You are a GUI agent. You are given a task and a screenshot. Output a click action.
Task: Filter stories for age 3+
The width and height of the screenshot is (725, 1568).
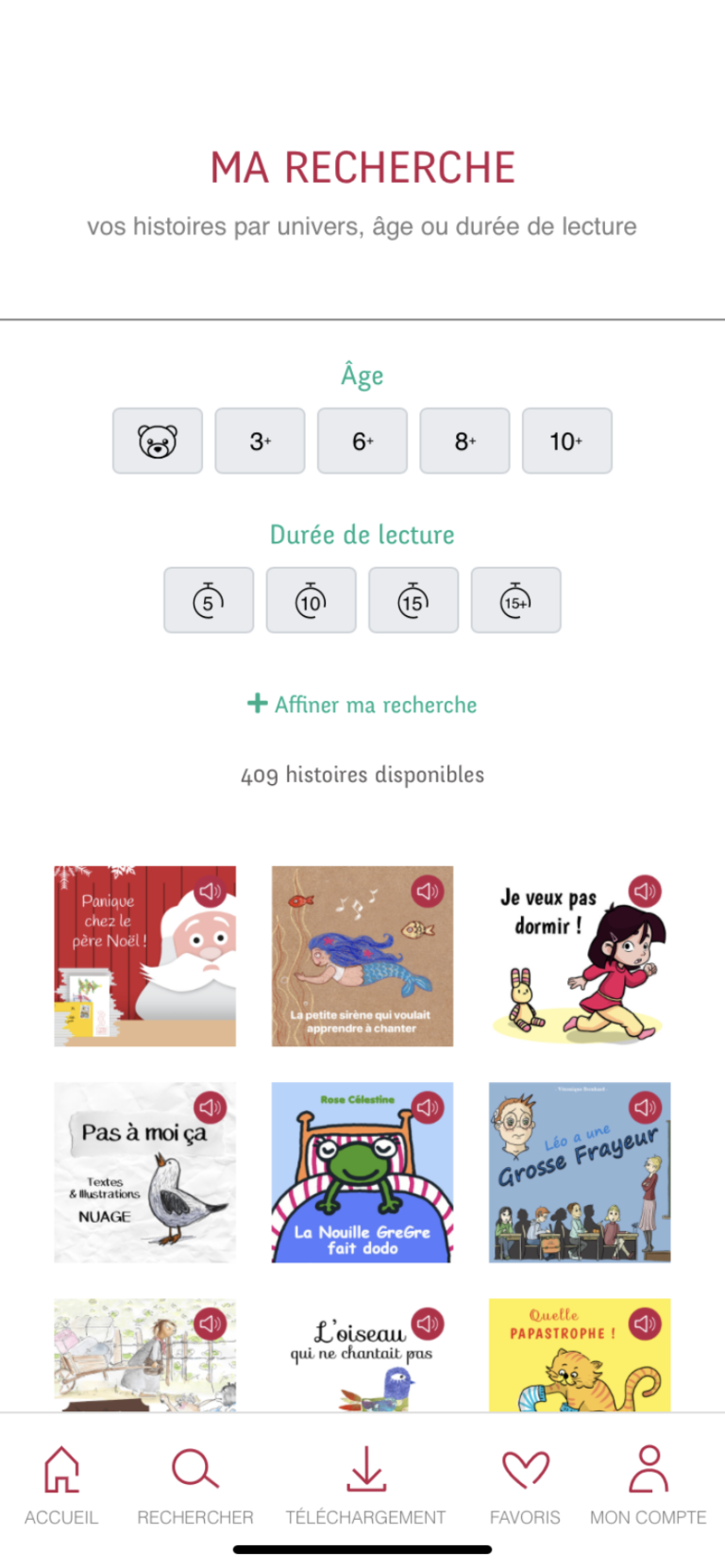point(260,441)
